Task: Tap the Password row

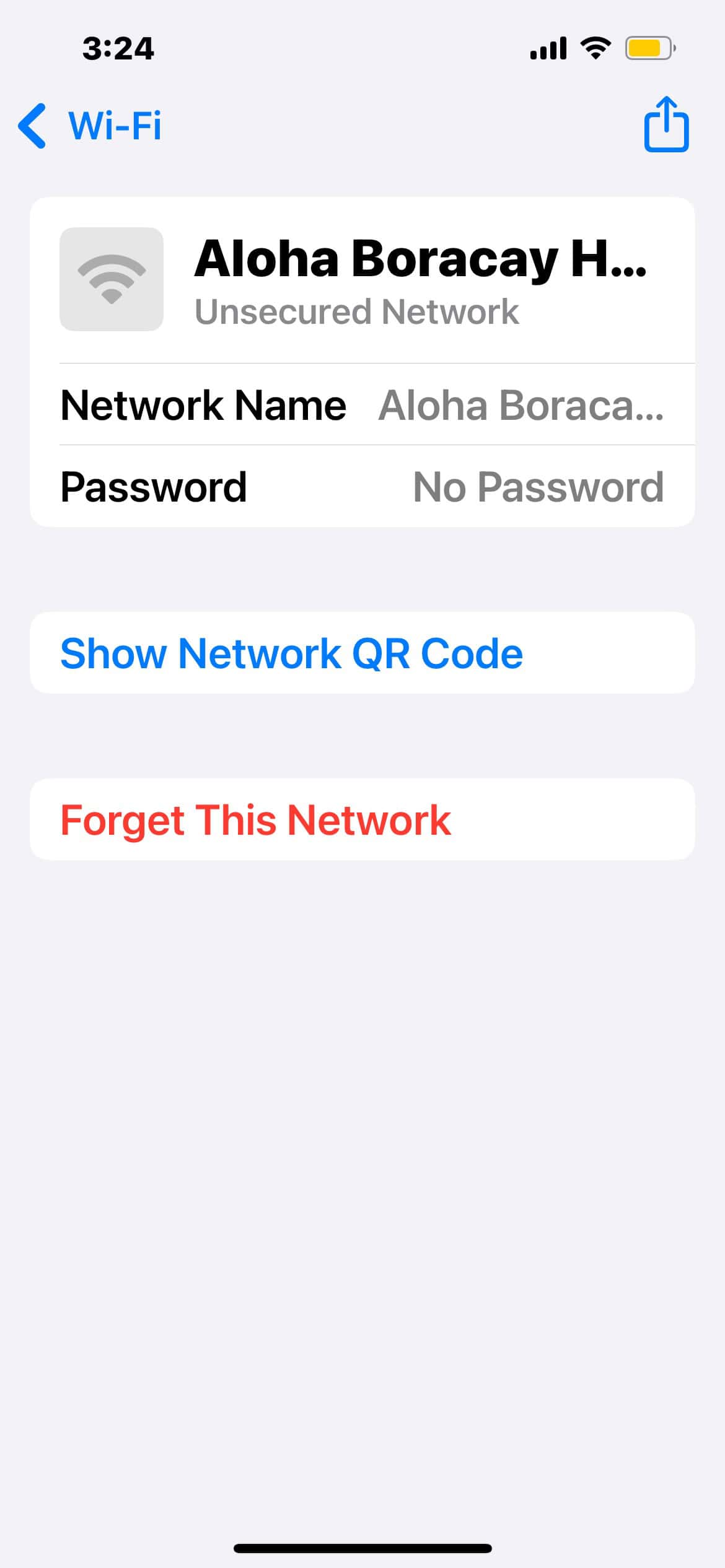Action: [362, 487]
